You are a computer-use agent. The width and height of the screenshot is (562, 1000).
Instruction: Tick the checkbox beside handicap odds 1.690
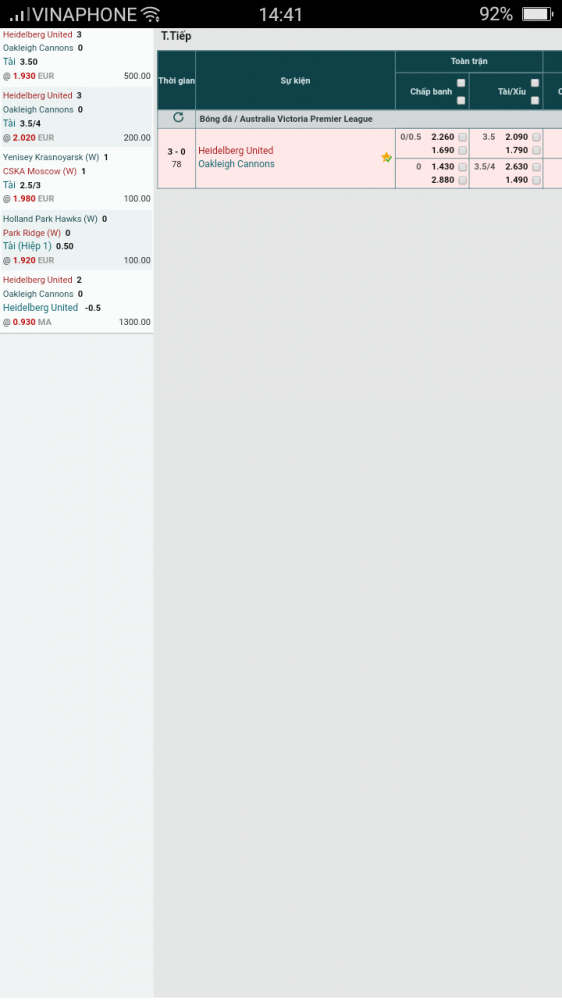coord(462,151)
